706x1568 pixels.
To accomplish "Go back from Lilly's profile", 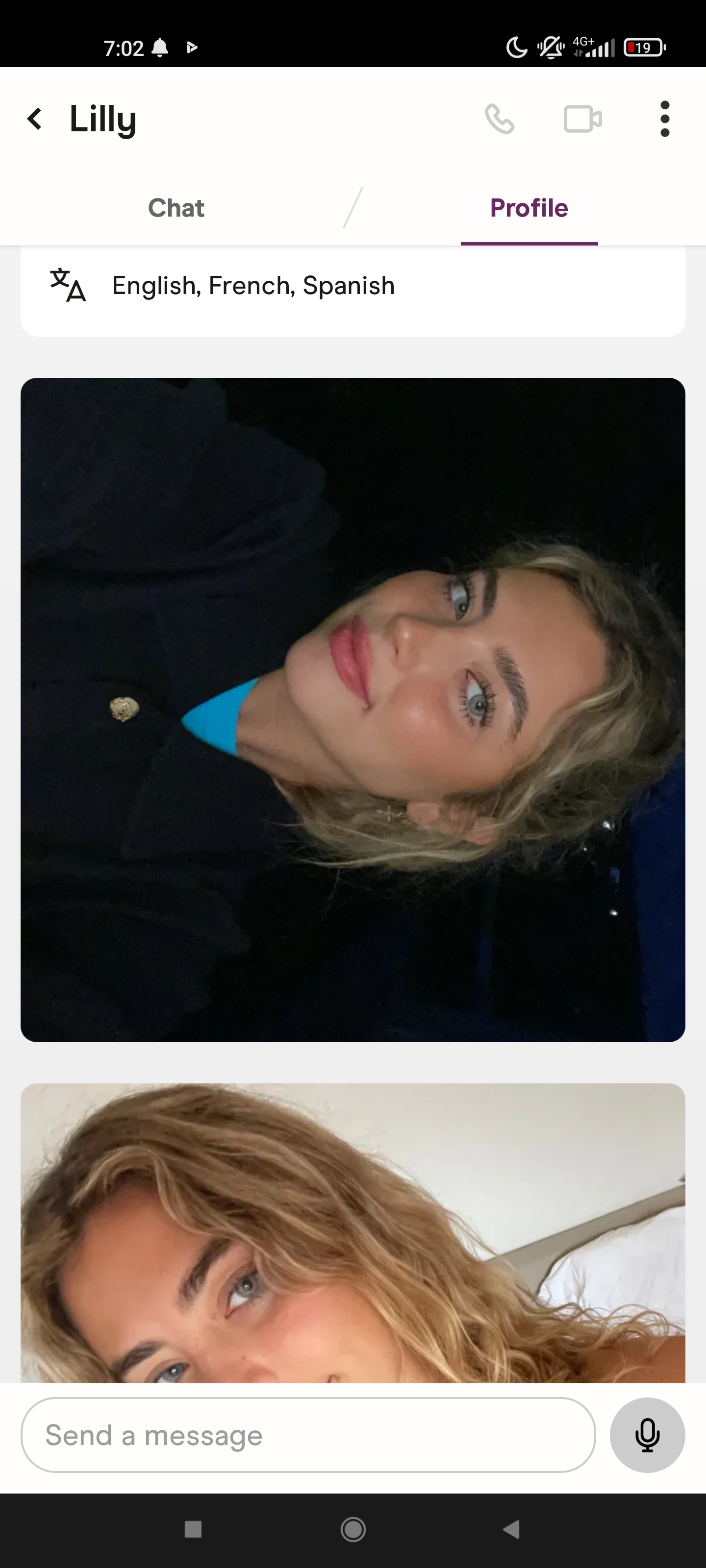I will point(35,119).
